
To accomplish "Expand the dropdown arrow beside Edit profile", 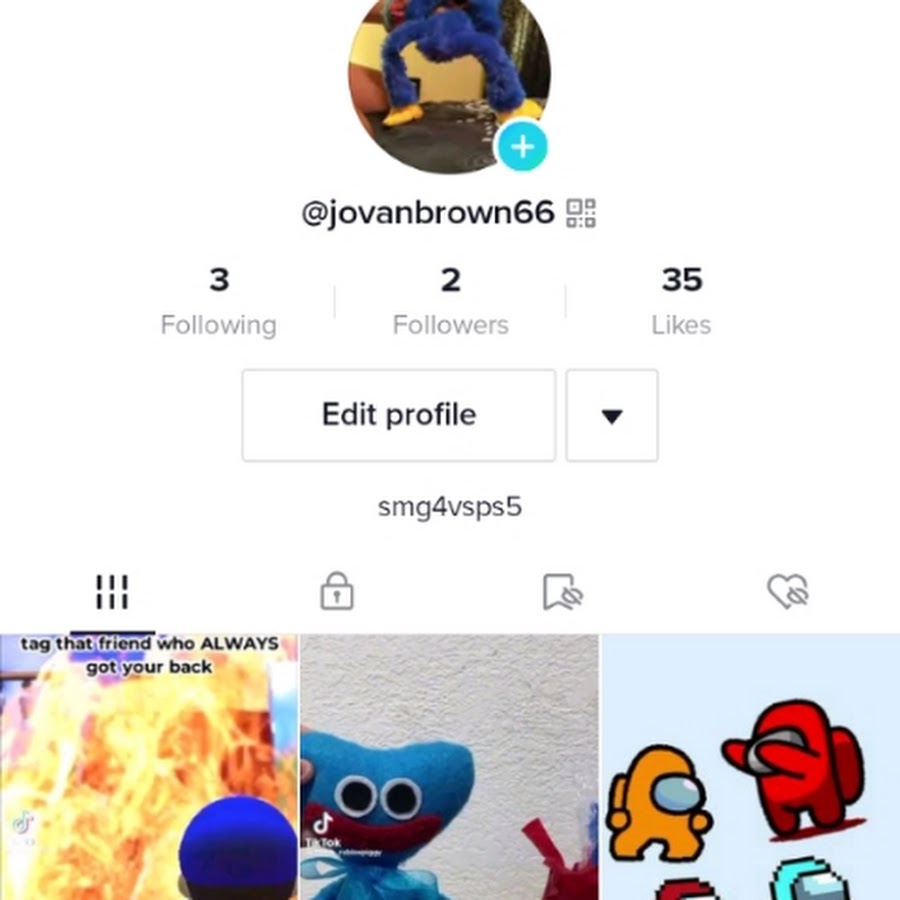I will 612,415.
